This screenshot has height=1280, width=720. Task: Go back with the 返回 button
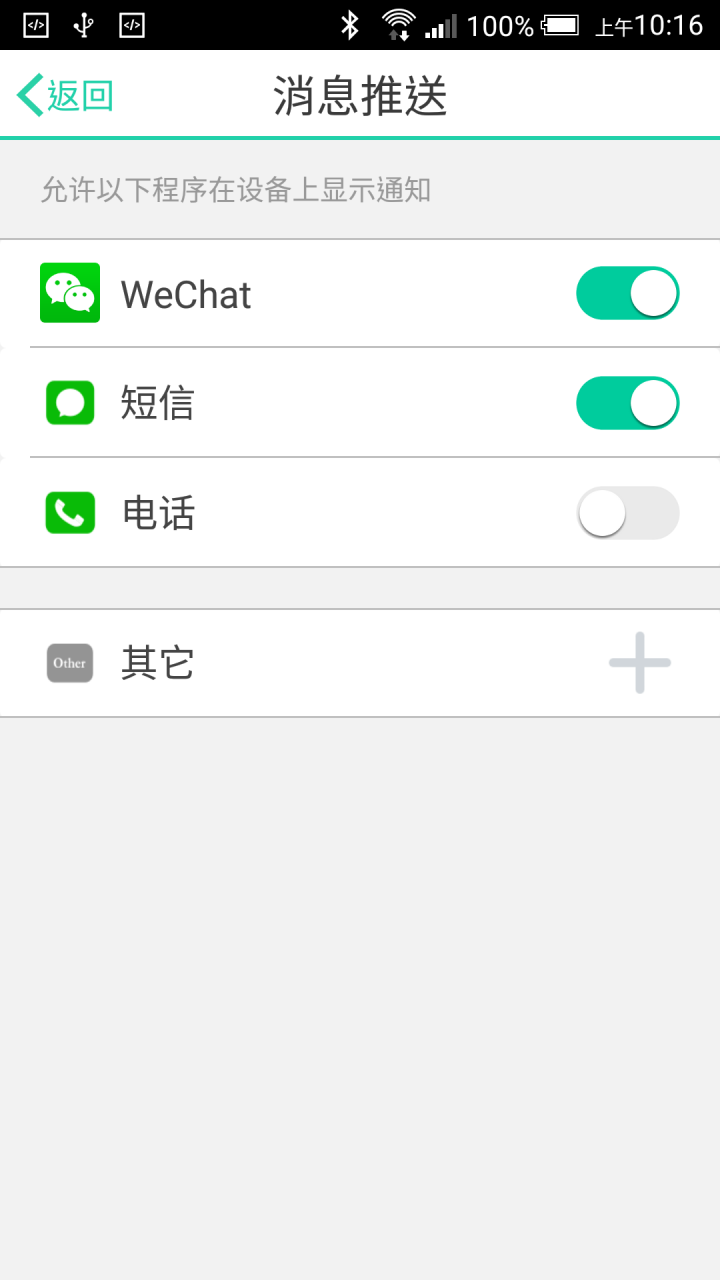[x=66, y=96]
